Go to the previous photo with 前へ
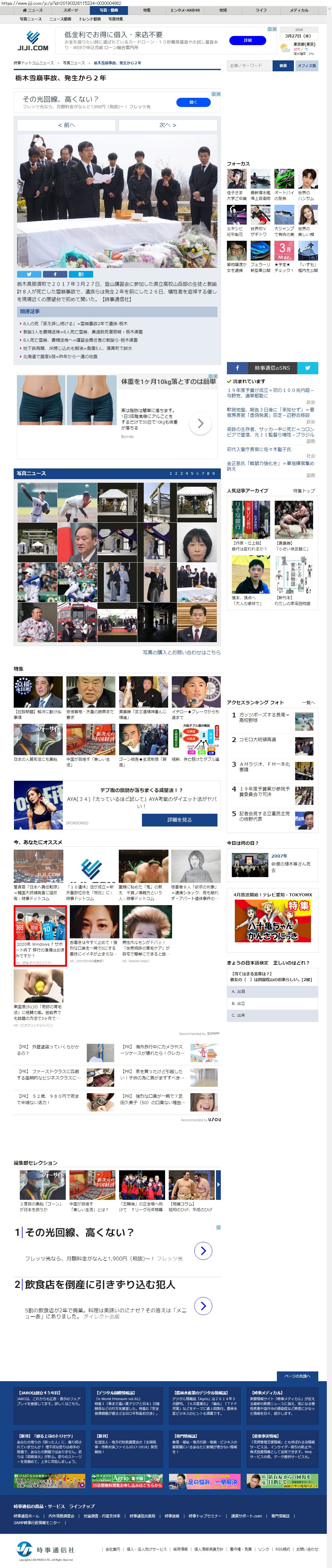Viewport: 332px width, 1568px height. point(66,125)
